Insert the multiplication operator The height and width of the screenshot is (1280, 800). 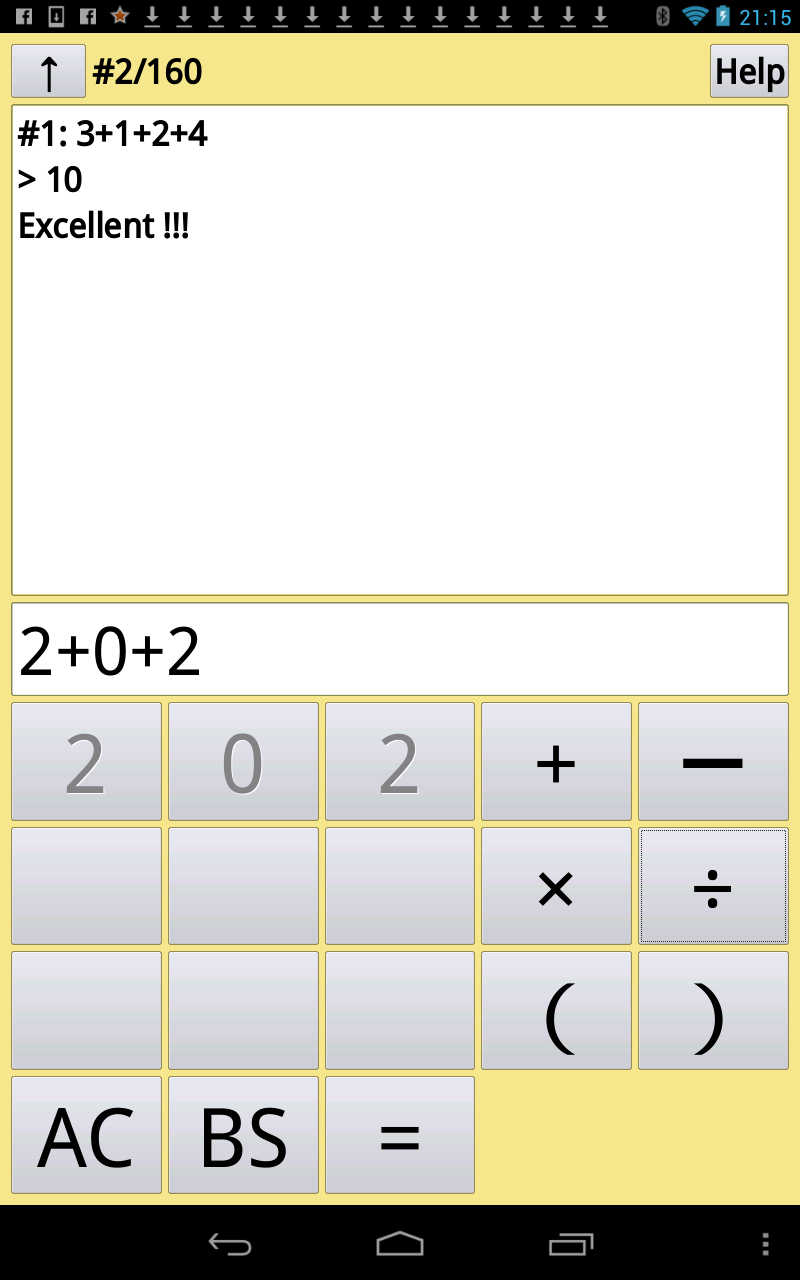pyautogui.click(x=556, y=886)
